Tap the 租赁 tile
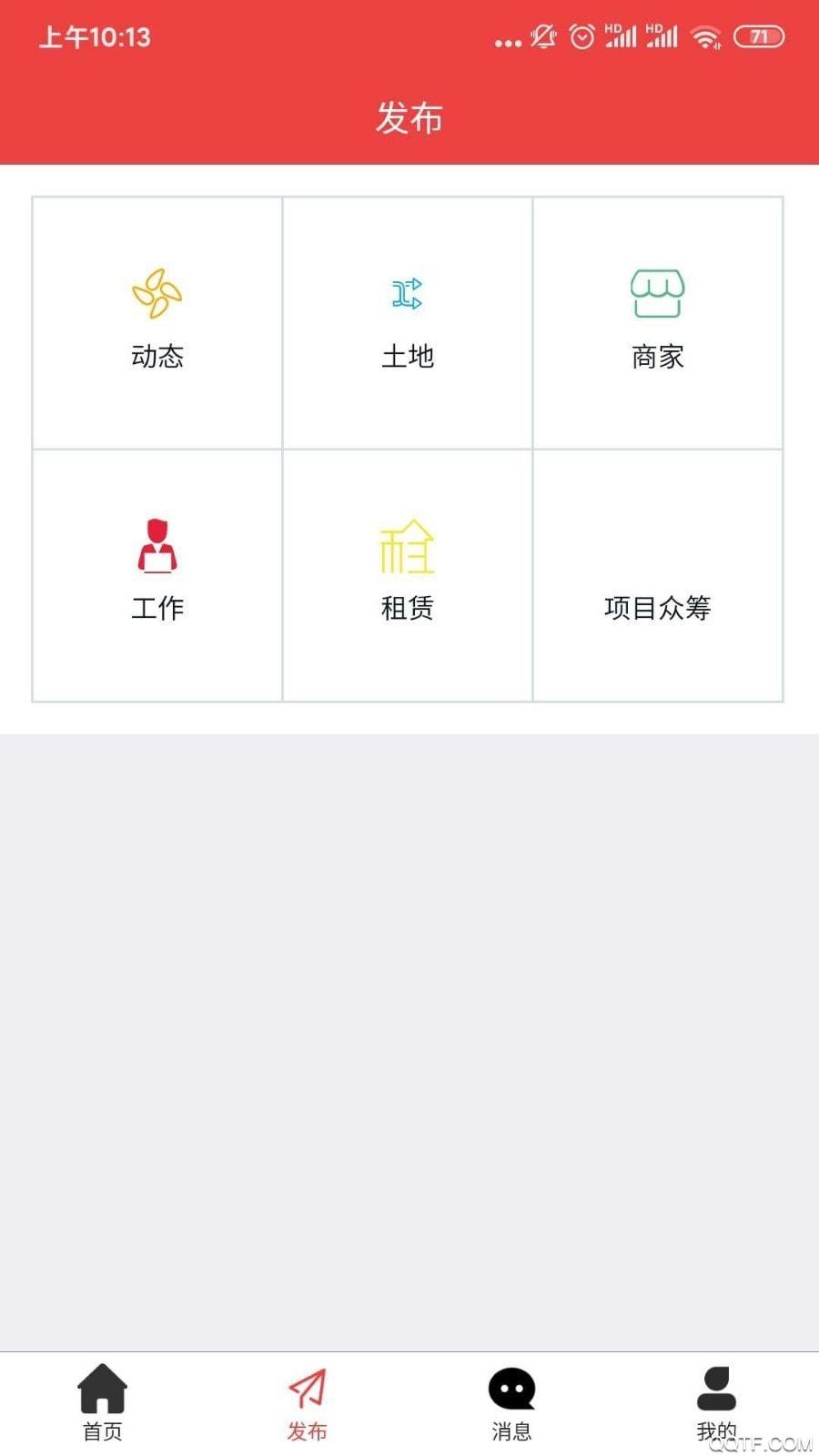 [x=408, y=575]
